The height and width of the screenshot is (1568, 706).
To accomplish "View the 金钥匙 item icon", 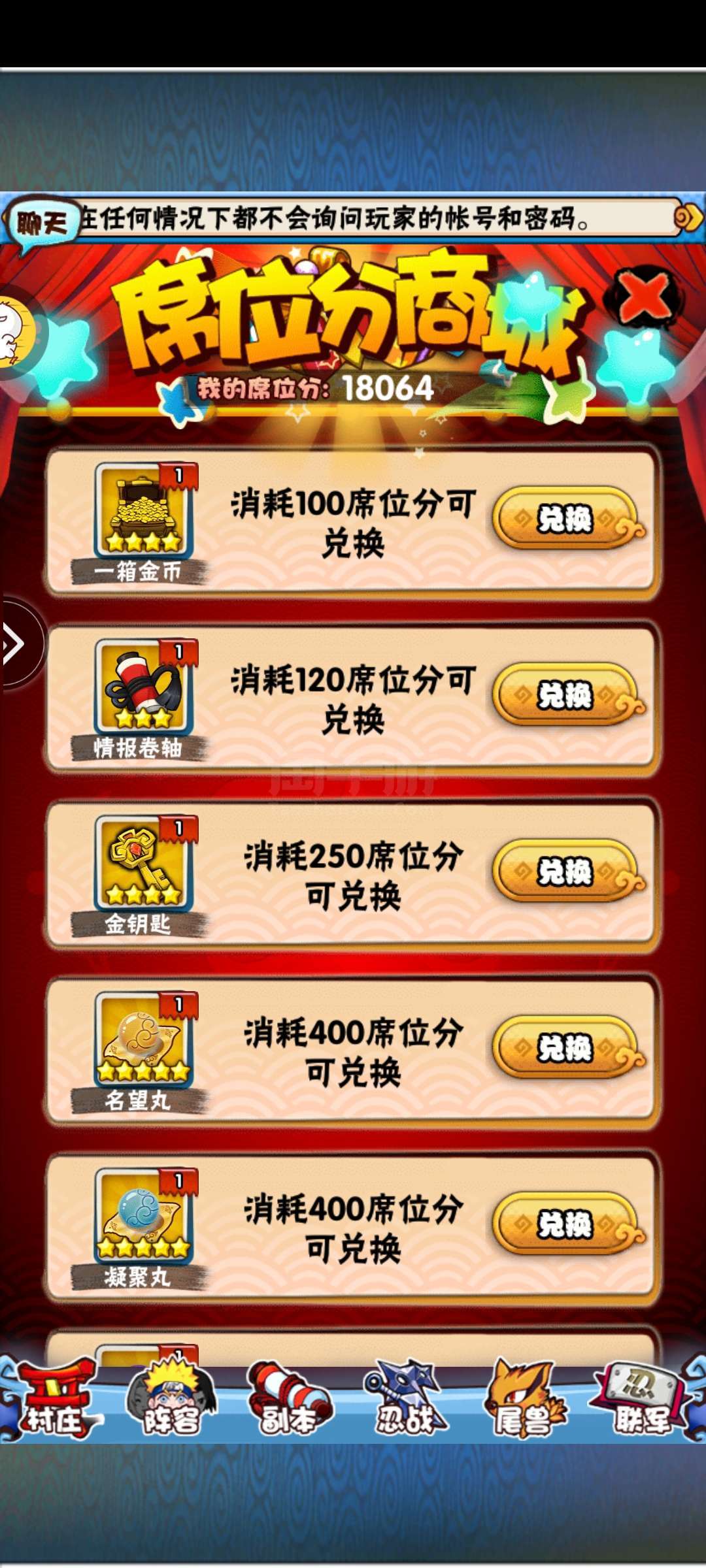I will click(x=144, y=862).
